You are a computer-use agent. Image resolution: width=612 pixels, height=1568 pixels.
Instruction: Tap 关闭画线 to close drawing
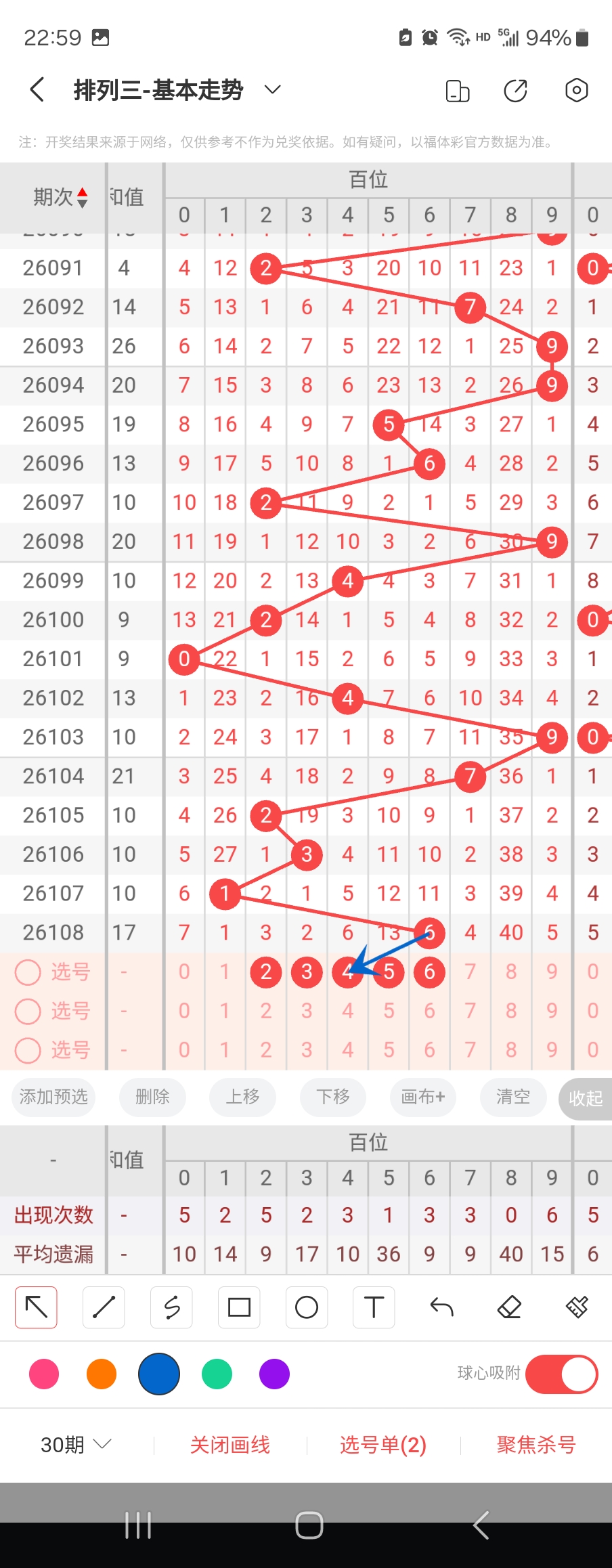pos(230,1445)
